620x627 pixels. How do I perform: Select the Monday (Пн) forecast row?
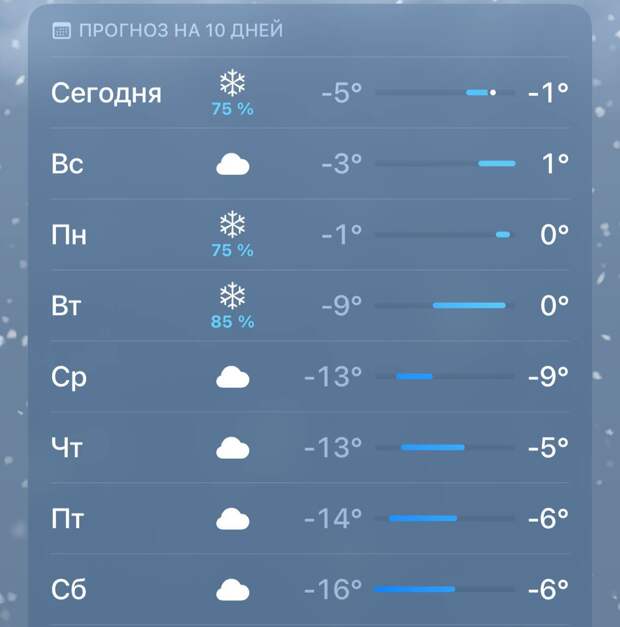(310, 235)
